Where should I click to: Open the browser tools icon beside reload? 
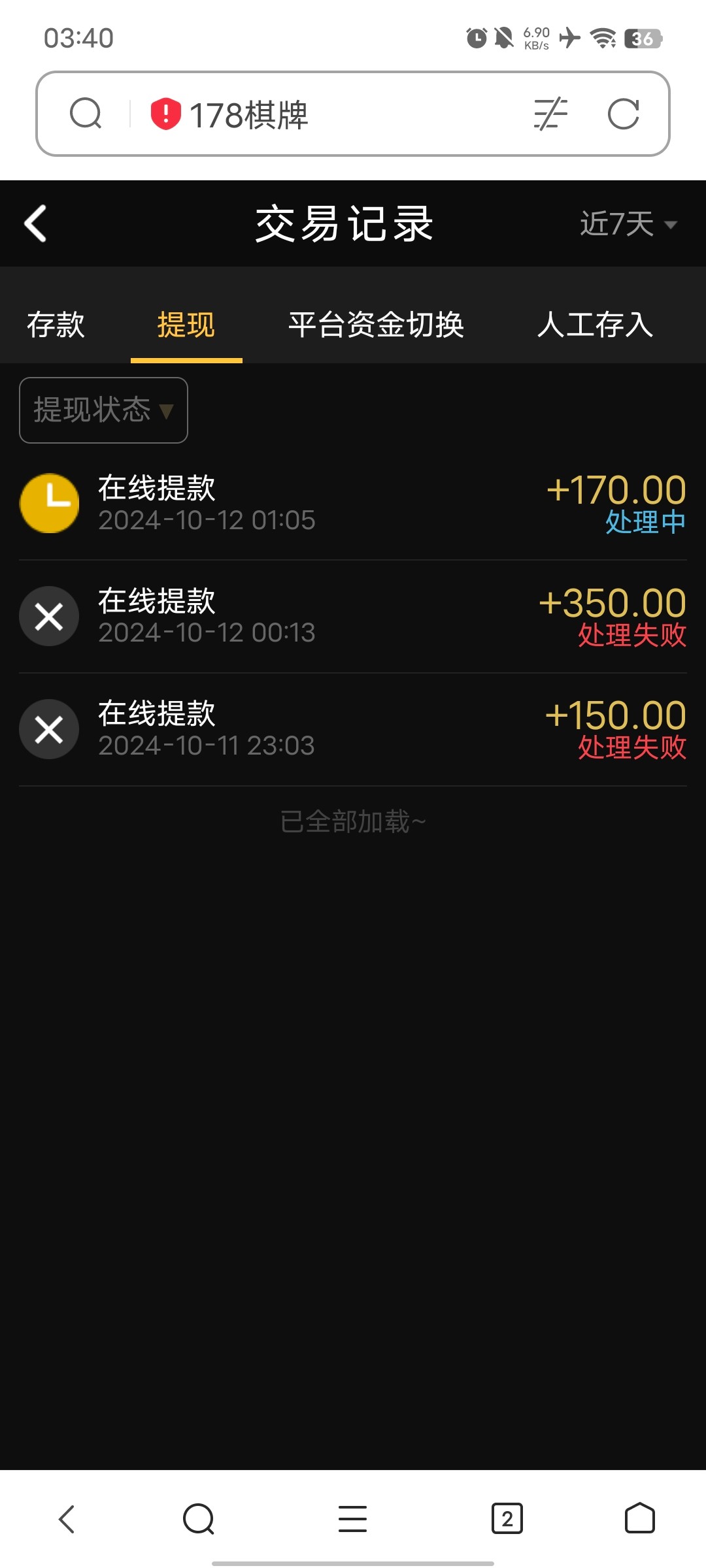pos(550,114)
